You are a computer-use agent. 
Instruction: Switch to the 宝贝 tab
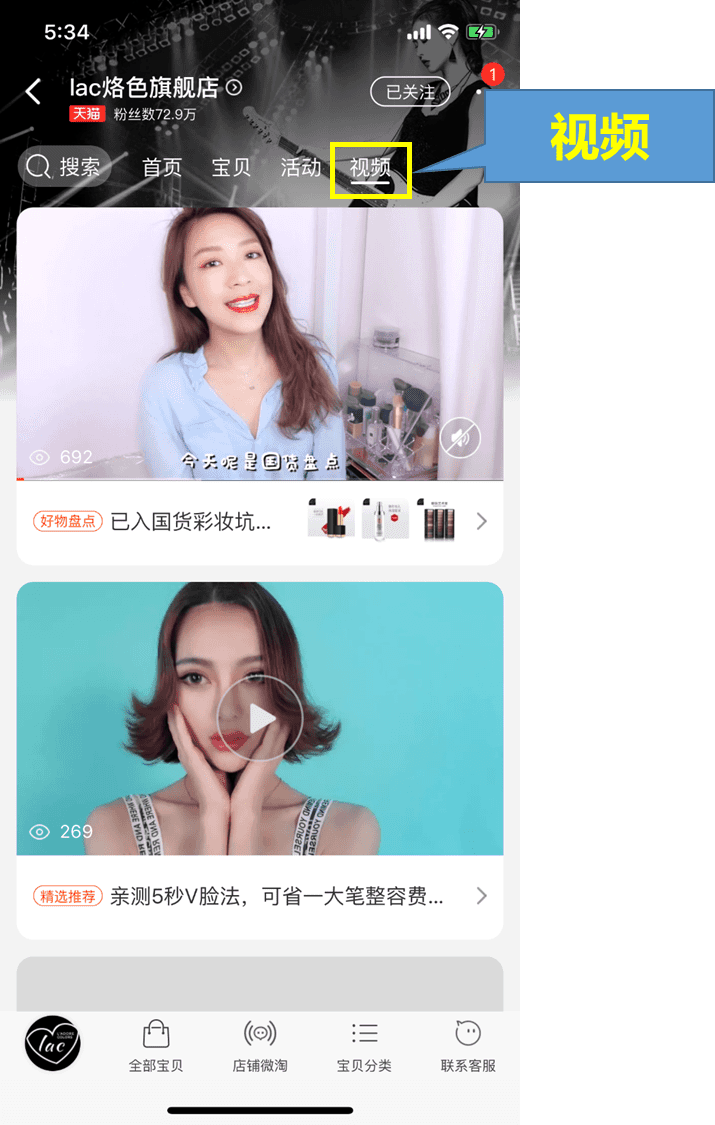pyautogui.click(x=231, y=167)
